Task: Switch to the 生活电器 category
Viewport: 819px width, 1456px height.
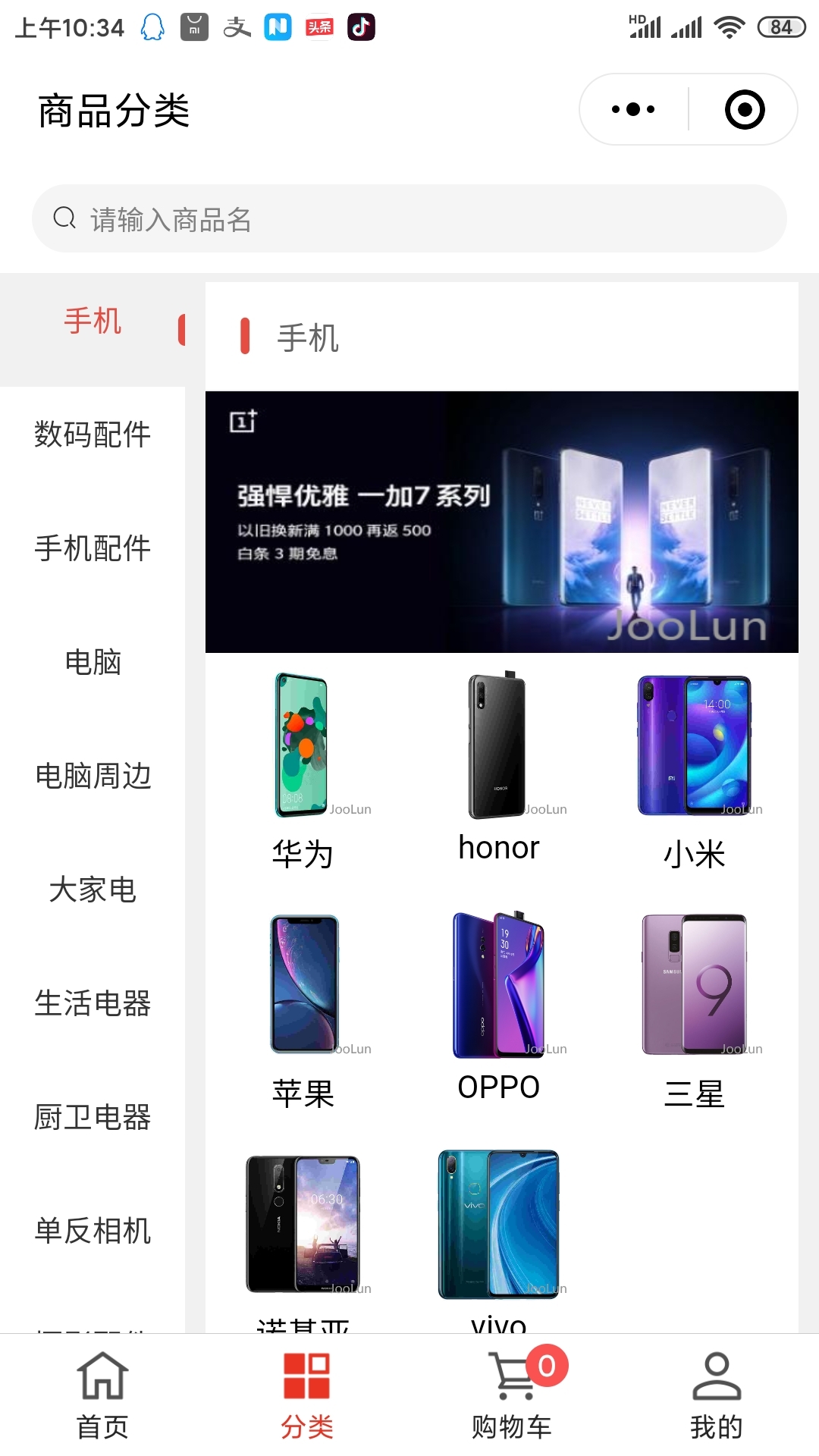Action: (x=93, y=1003)
